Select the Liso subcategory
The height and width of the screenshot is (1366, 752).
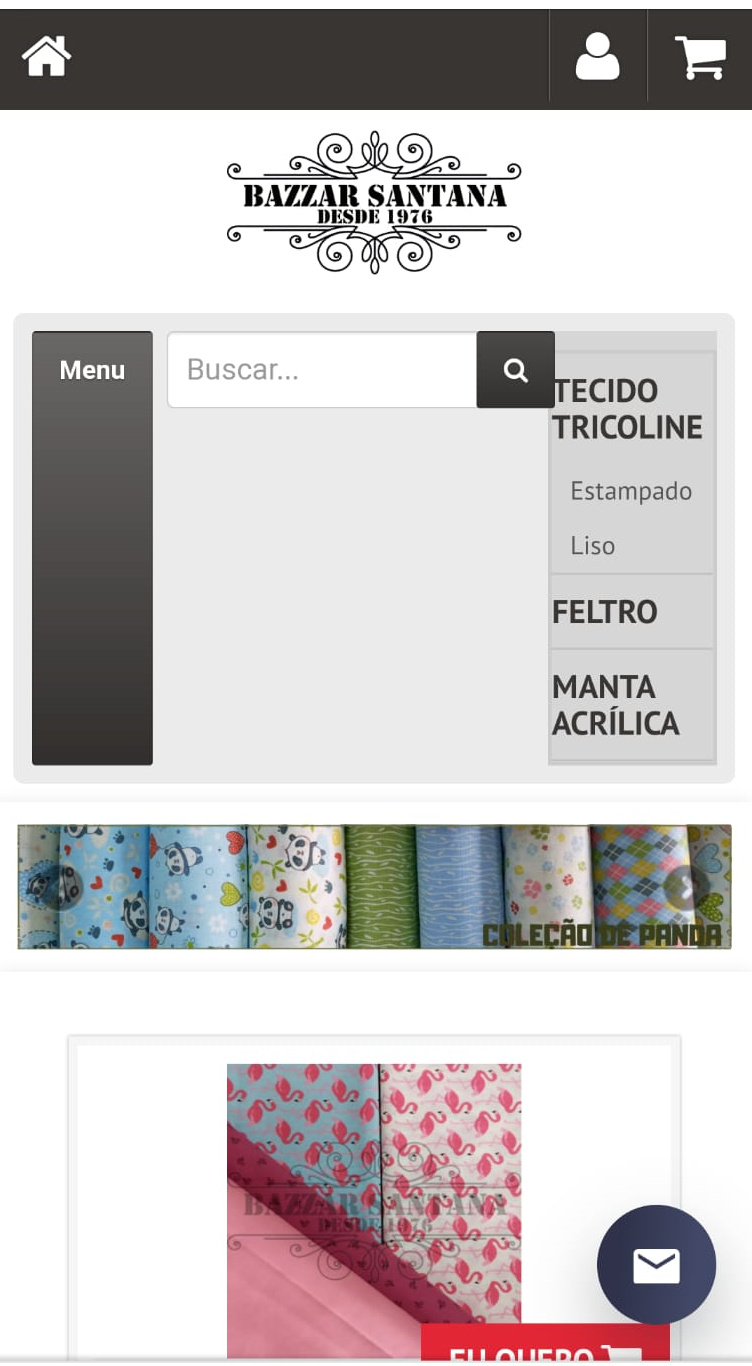point(592,546)
